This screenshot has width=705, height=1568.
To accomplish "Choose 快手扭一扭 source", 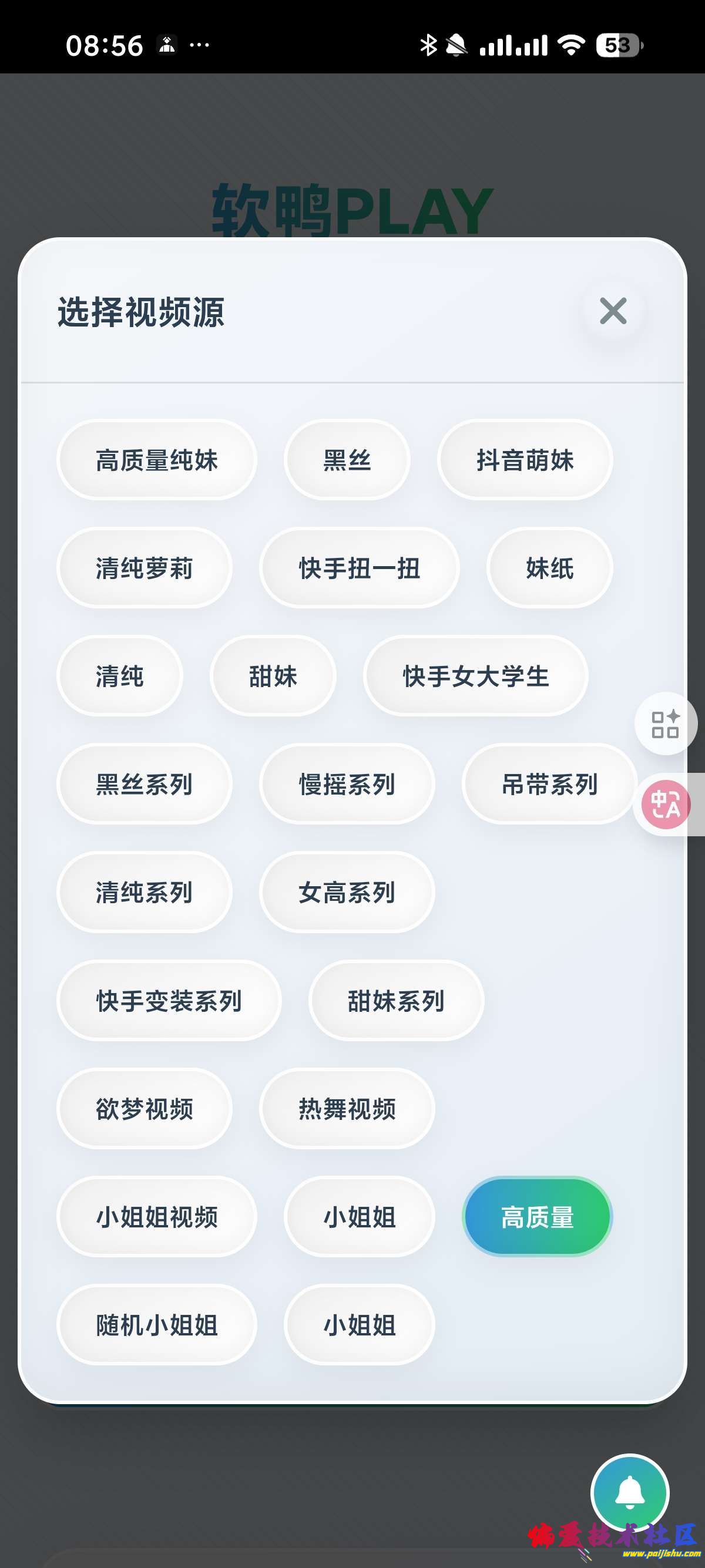I will point(360,569).
